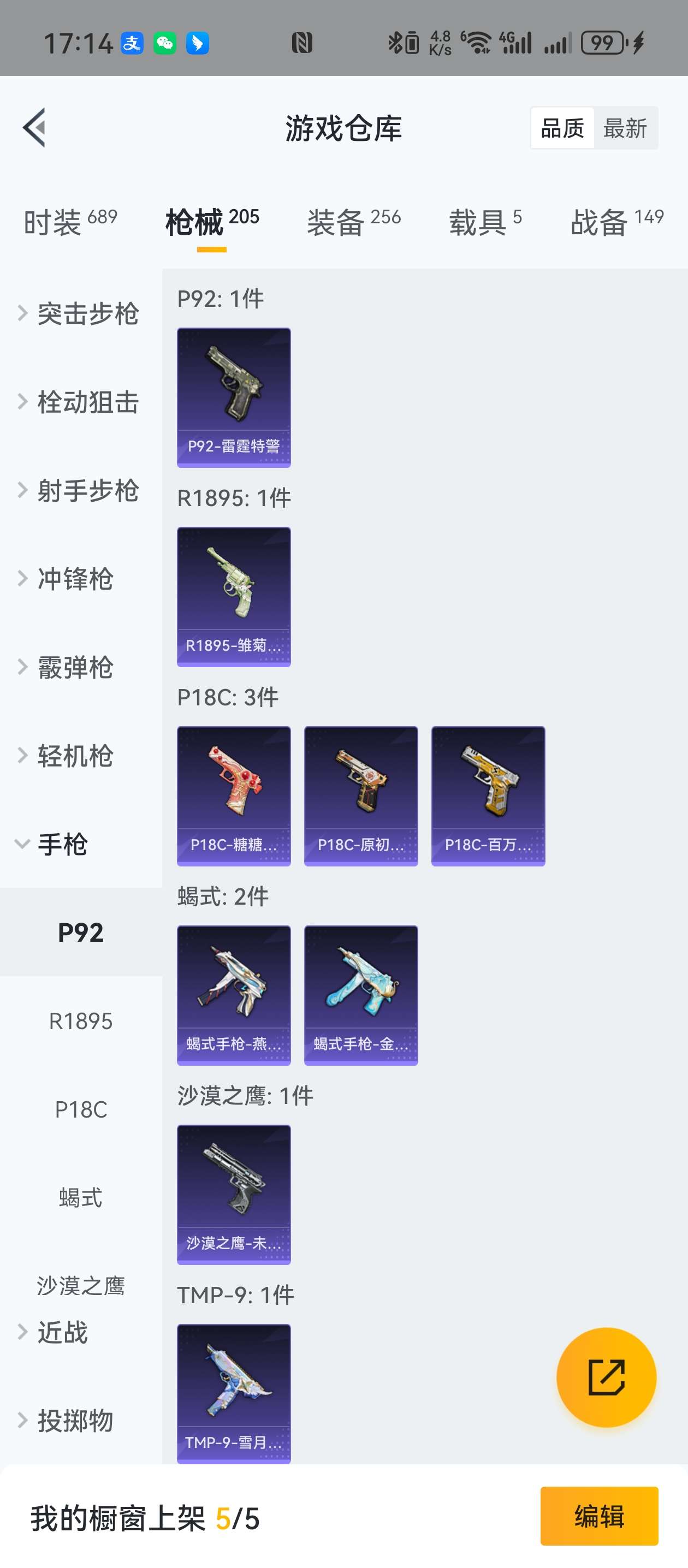Open the 载具 tab
The width and height of the screenshot is (688, 1568).
pyautogui.click(x=485, y=222)
